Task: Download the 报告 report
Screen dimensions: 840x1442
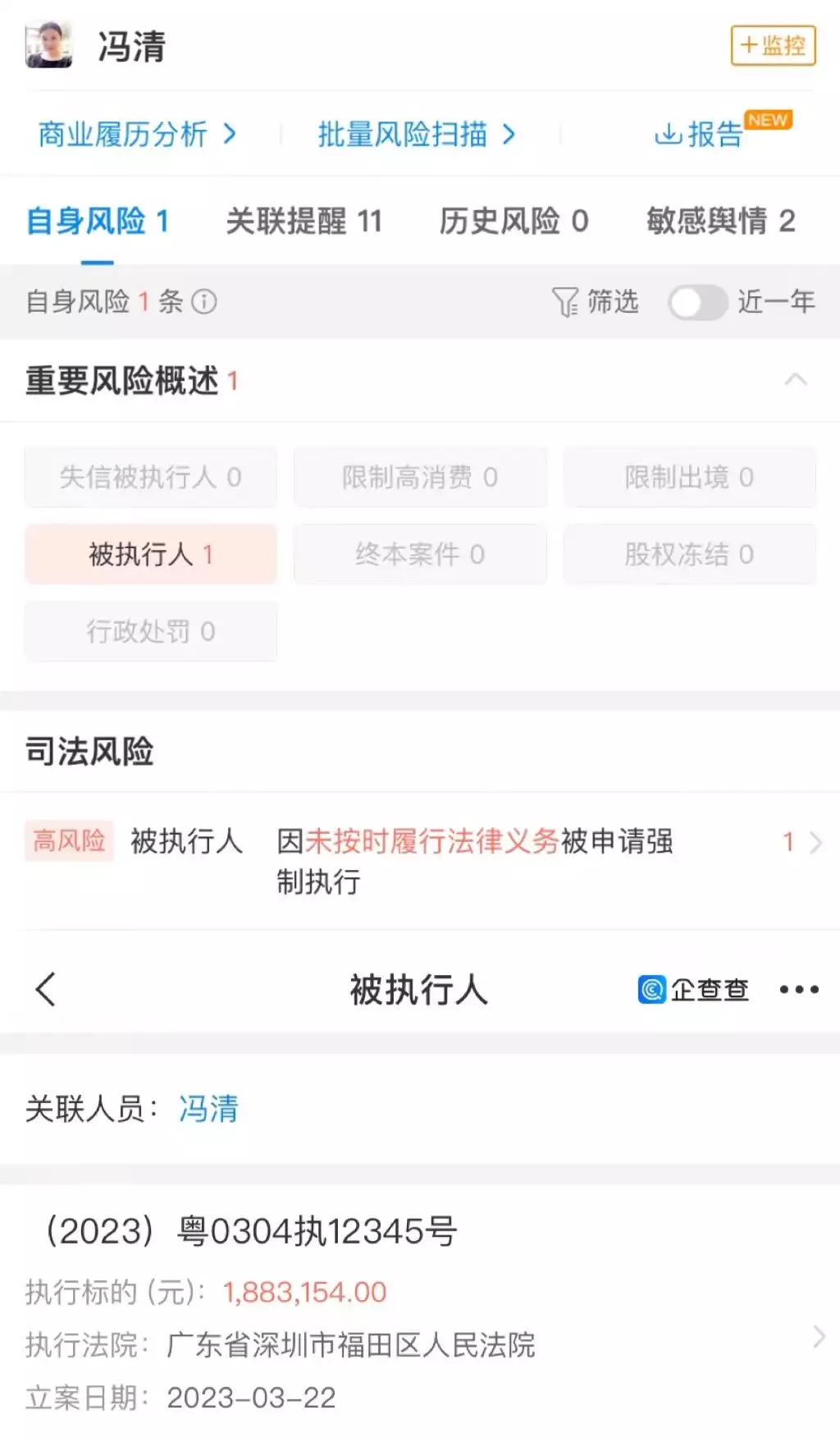Action: point(699,134)
